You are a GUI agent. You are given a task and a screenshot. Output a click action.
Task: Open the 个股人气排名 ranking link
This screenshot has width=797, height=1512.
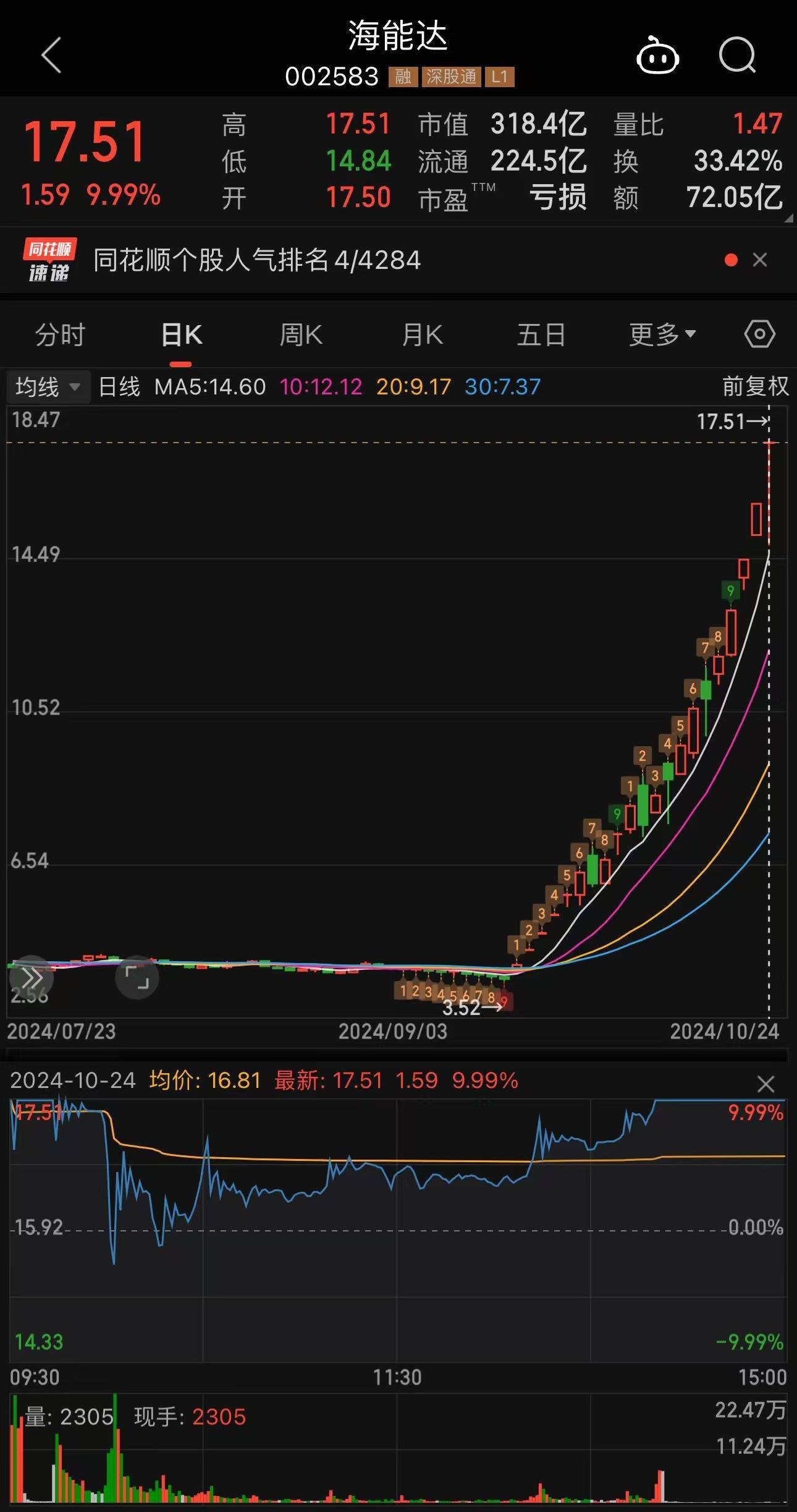(x=256, y=260)
